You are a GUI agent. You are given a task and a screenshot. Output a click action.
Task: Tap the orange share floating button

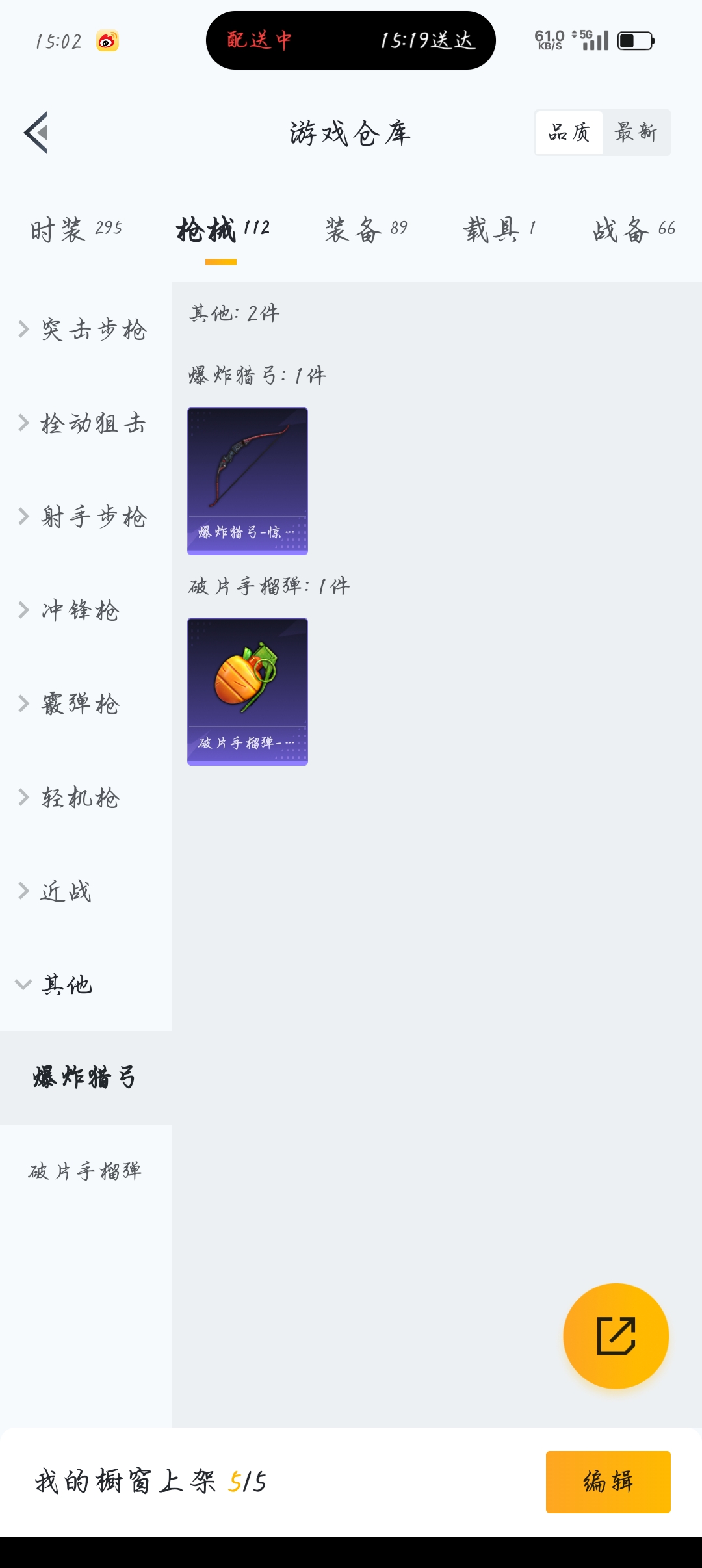(x=616, y=1336)
